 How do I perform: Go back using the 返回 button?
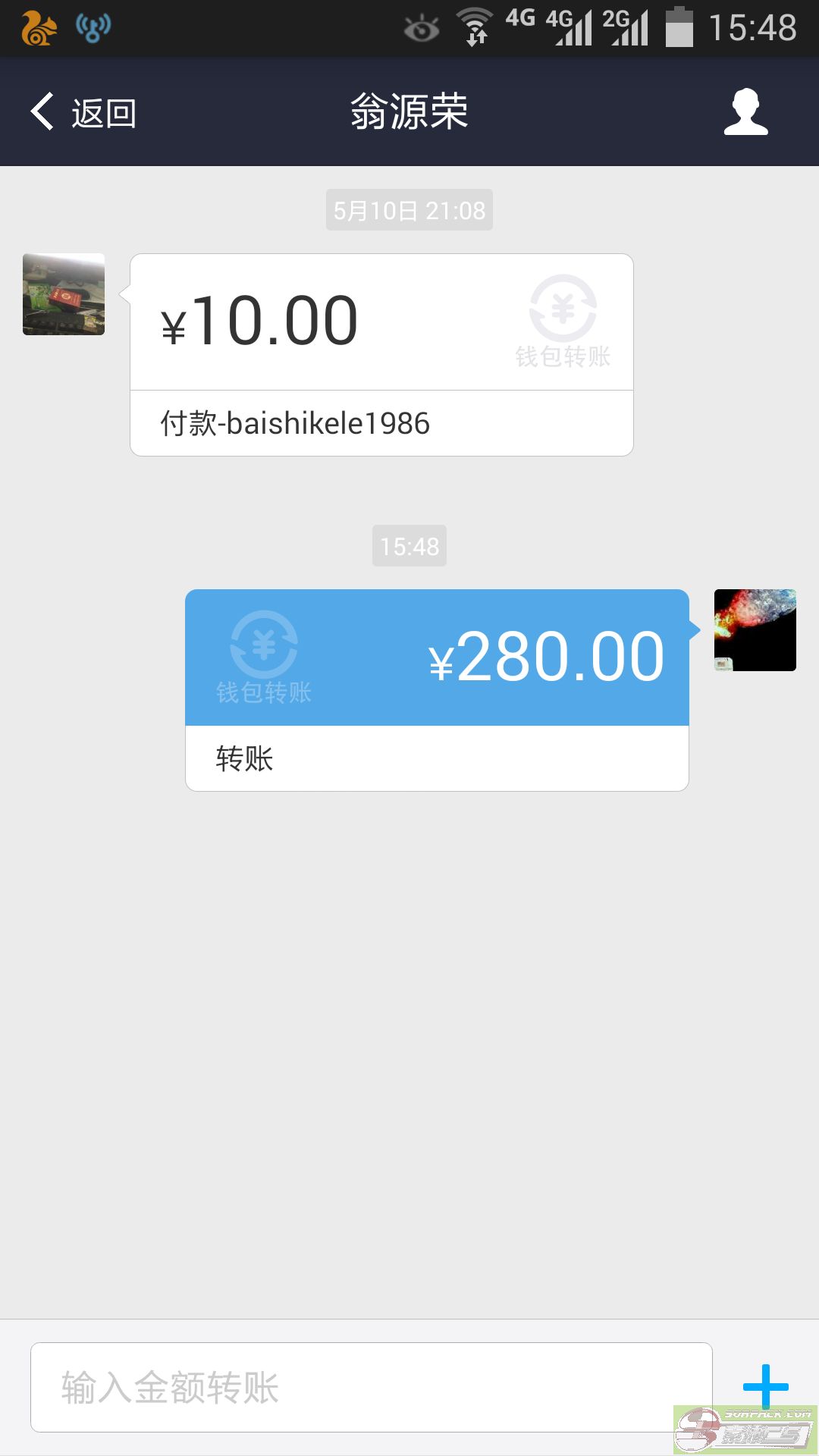[x=83, y=112]
